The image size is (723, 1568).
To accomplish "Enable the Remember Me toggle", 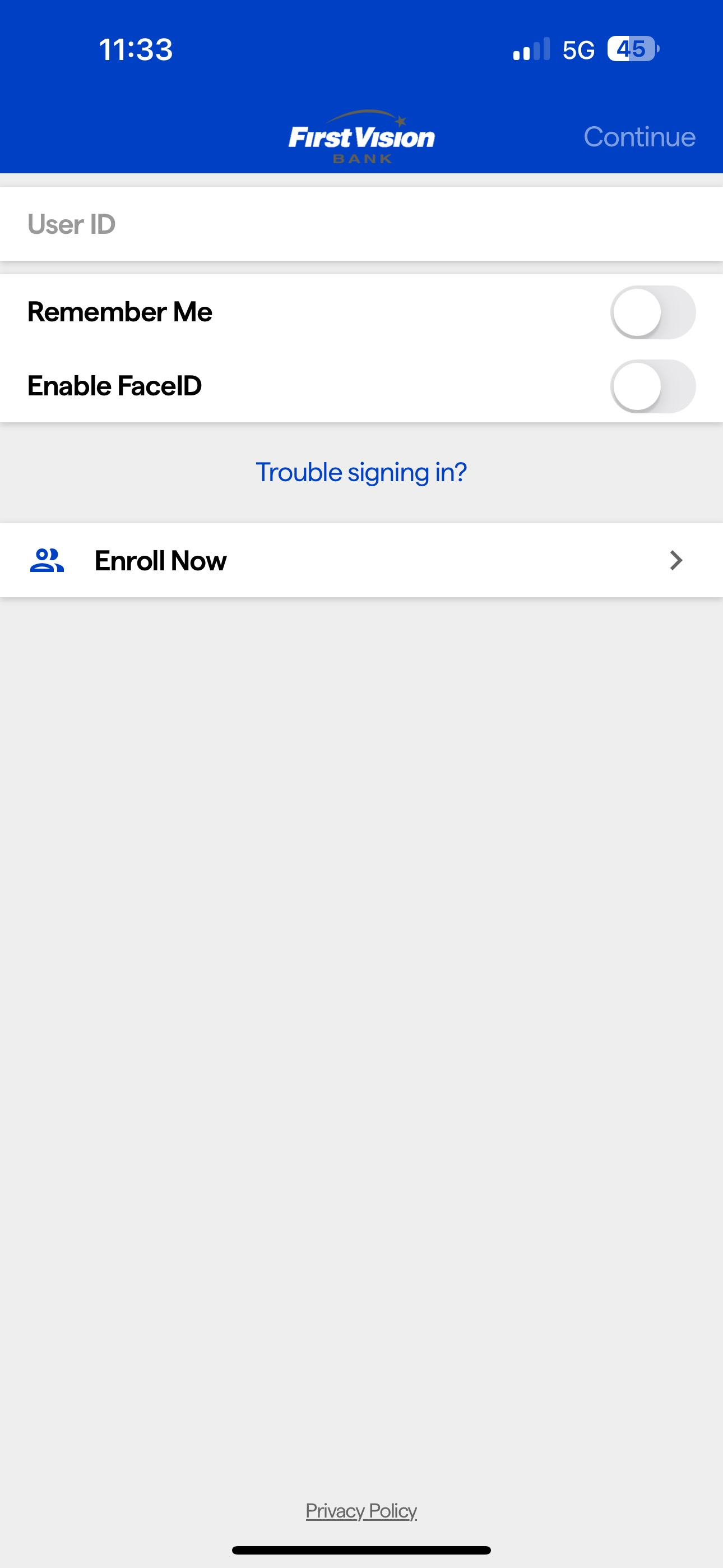I will pos(654,312).
